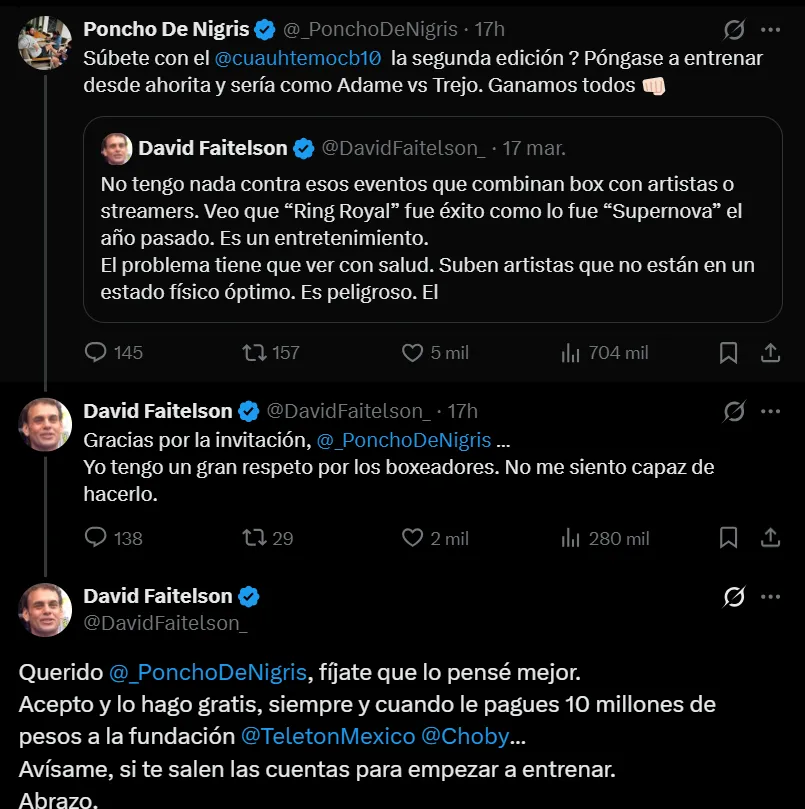
Task: Share the quoted tweet about Ring Royal
Action: click(770, 352)
